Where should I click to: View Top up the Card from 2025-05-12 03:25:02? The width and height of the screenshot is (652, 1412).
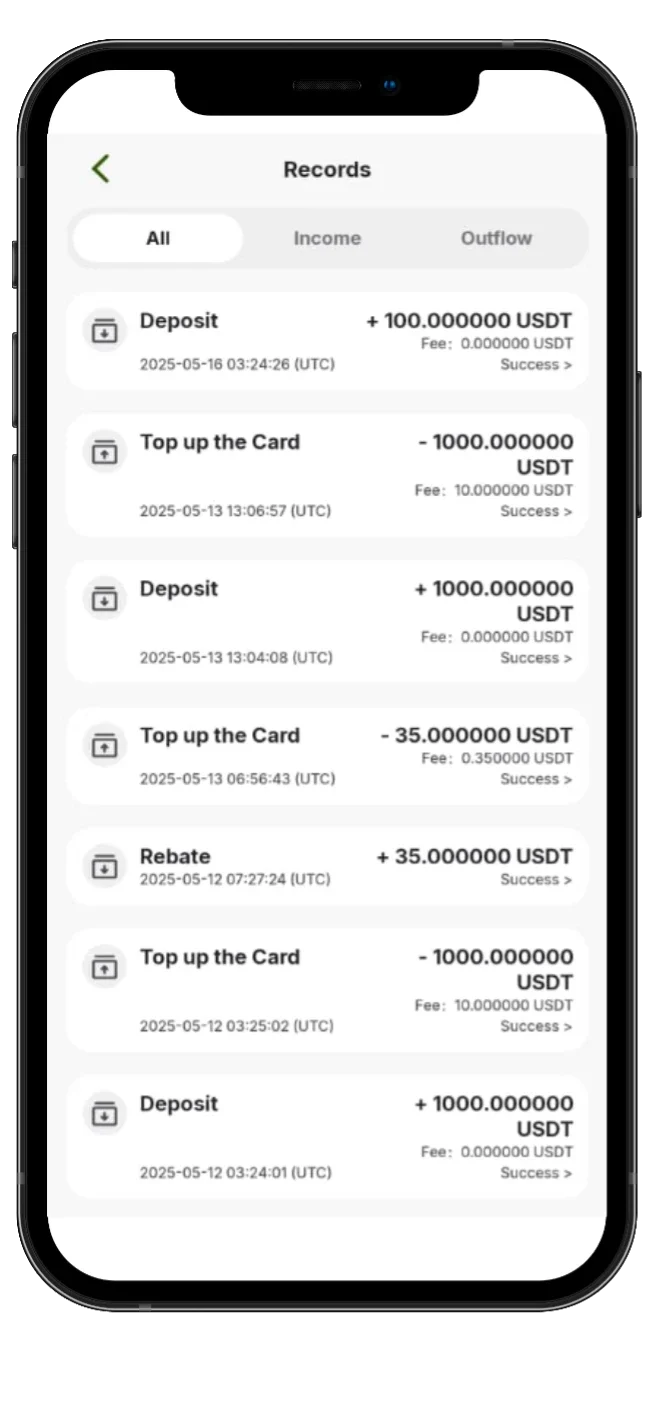pos(327,990)
